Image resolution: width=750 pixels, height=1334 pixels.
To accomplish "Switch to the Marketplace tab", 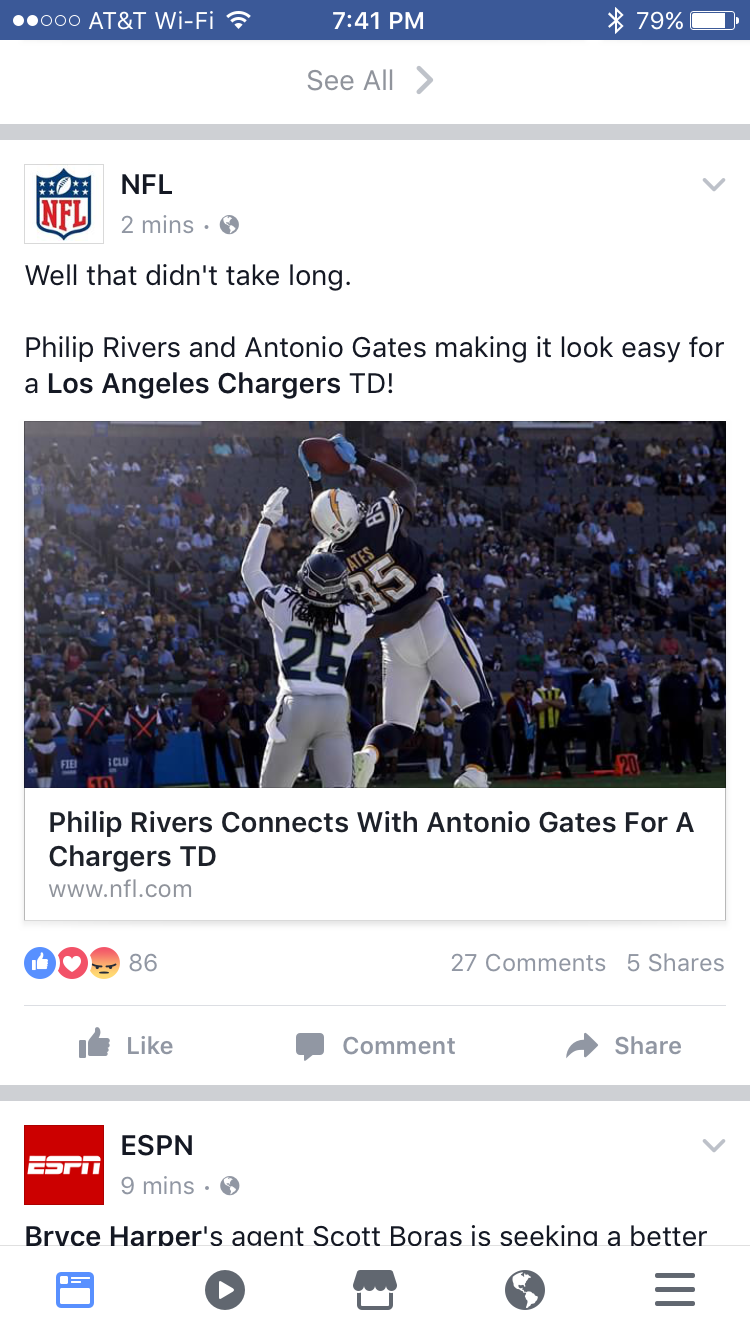I will click(375, 1290).
